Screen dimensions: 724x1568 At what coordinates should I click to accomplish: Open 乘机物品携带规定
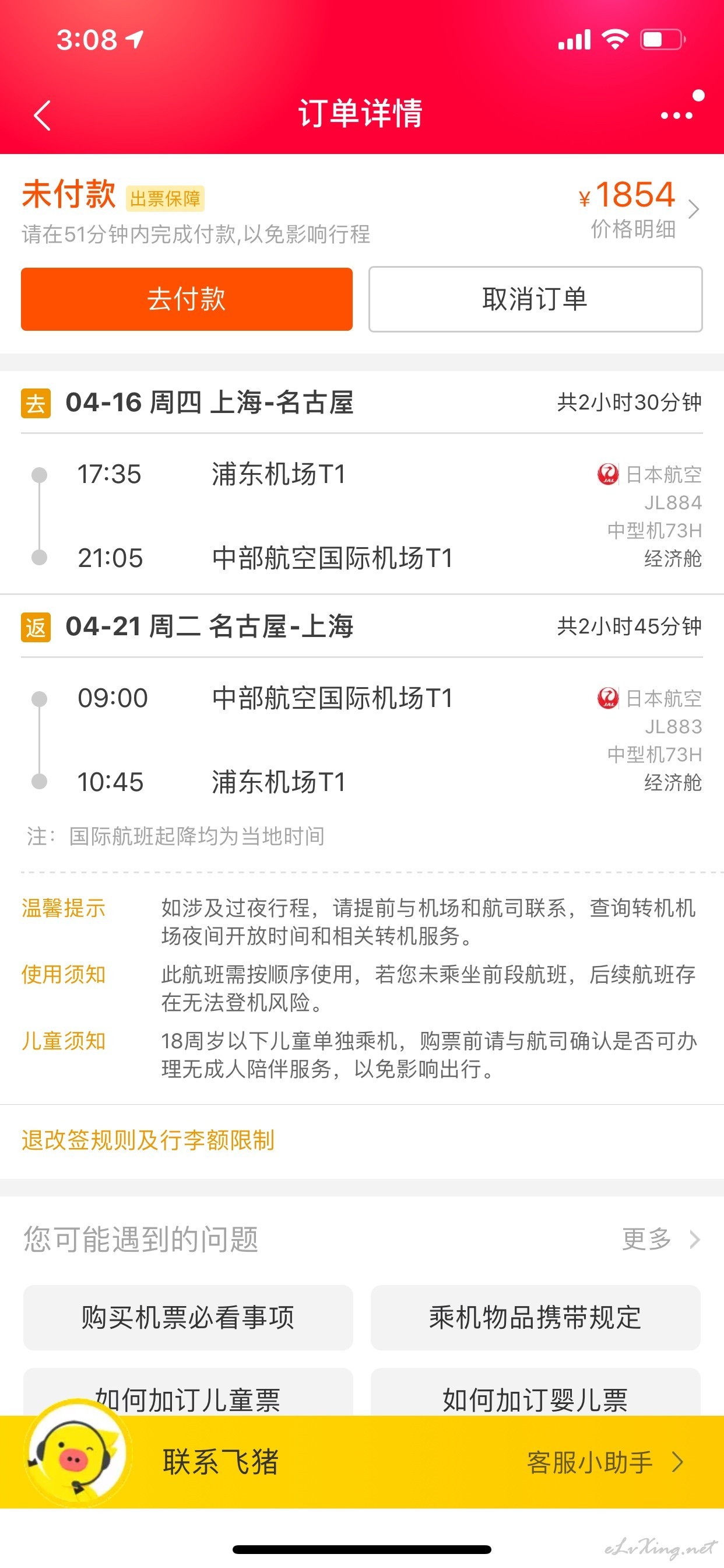tap(535, 1317)
